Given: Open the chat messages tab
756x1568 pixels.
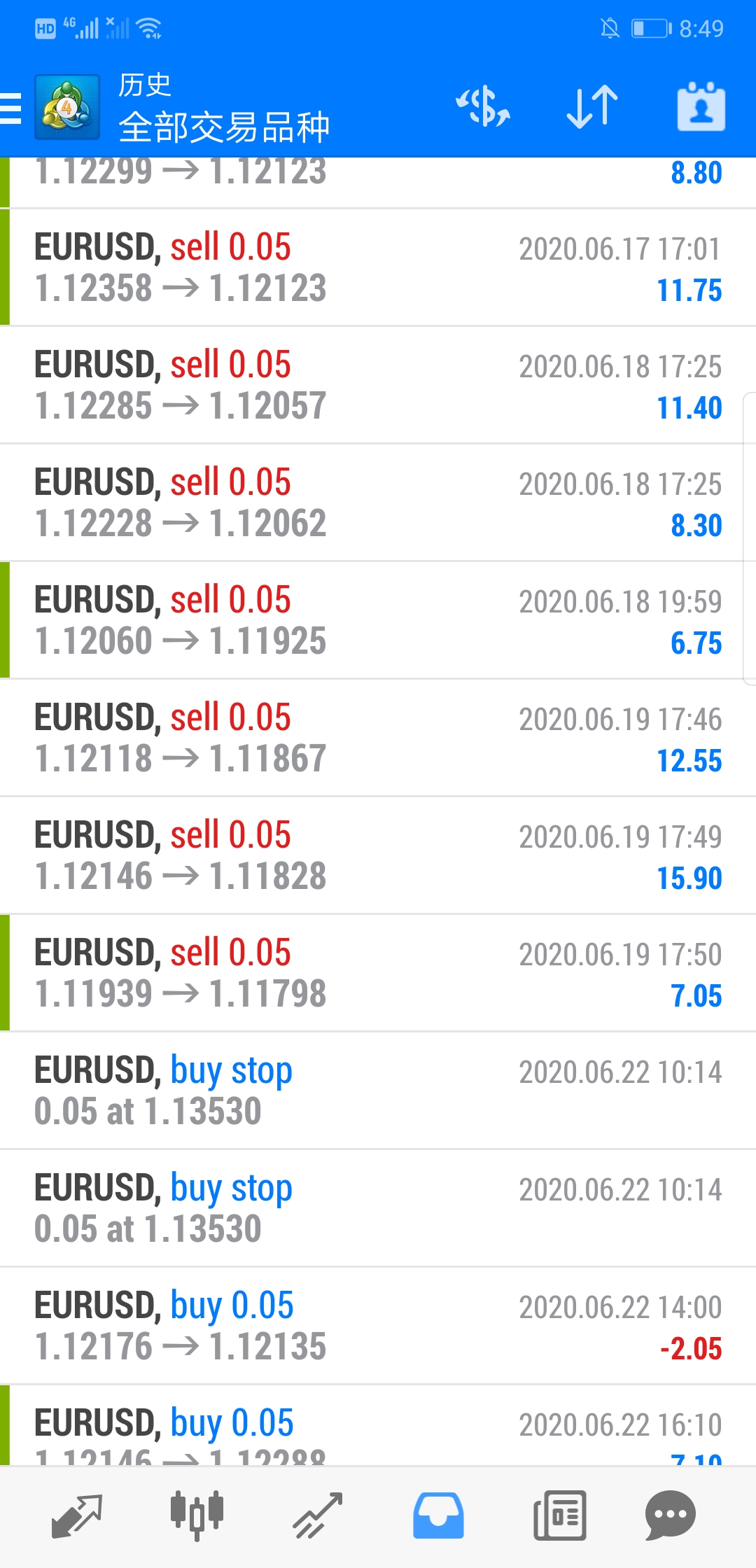Looking at the screenshot, I should [x=670, y=1515].
